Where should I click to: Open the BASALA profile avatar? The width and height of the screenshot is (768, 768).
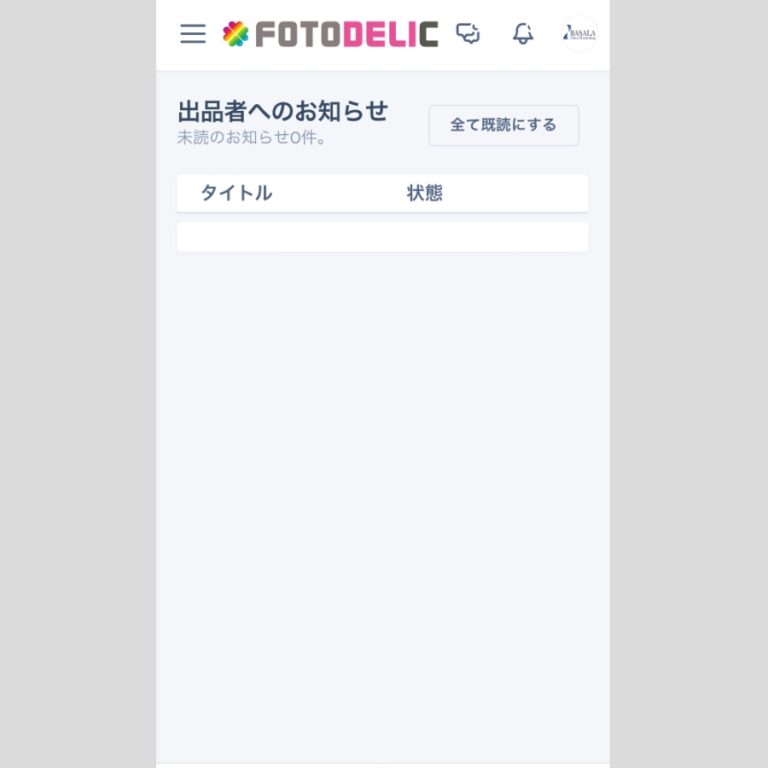pyautogui.click(x=579, y=34)
